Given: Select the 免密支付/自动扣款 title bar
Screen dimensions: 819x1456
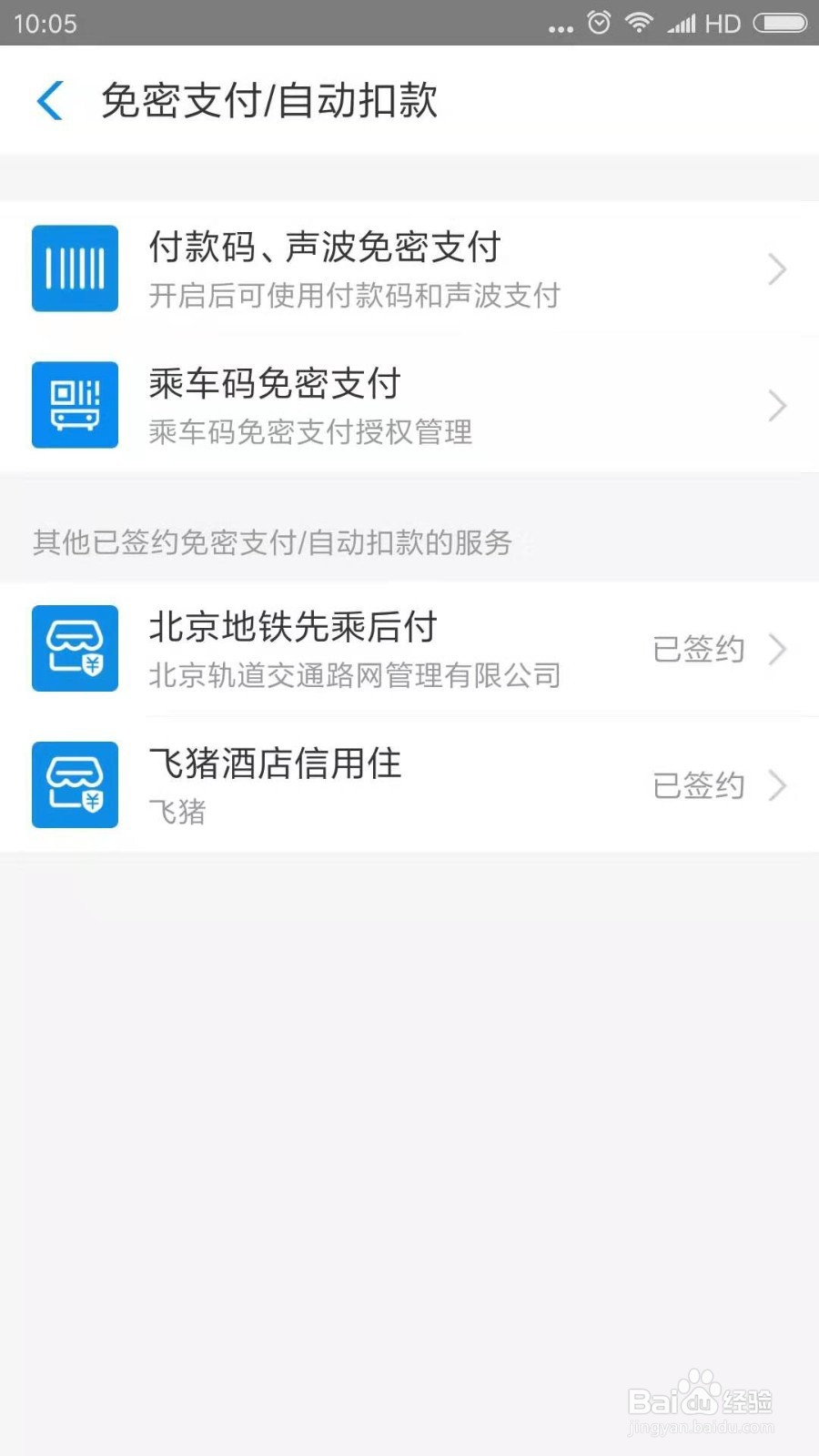Looking at the screenshot, I should (x=270, y=100).
